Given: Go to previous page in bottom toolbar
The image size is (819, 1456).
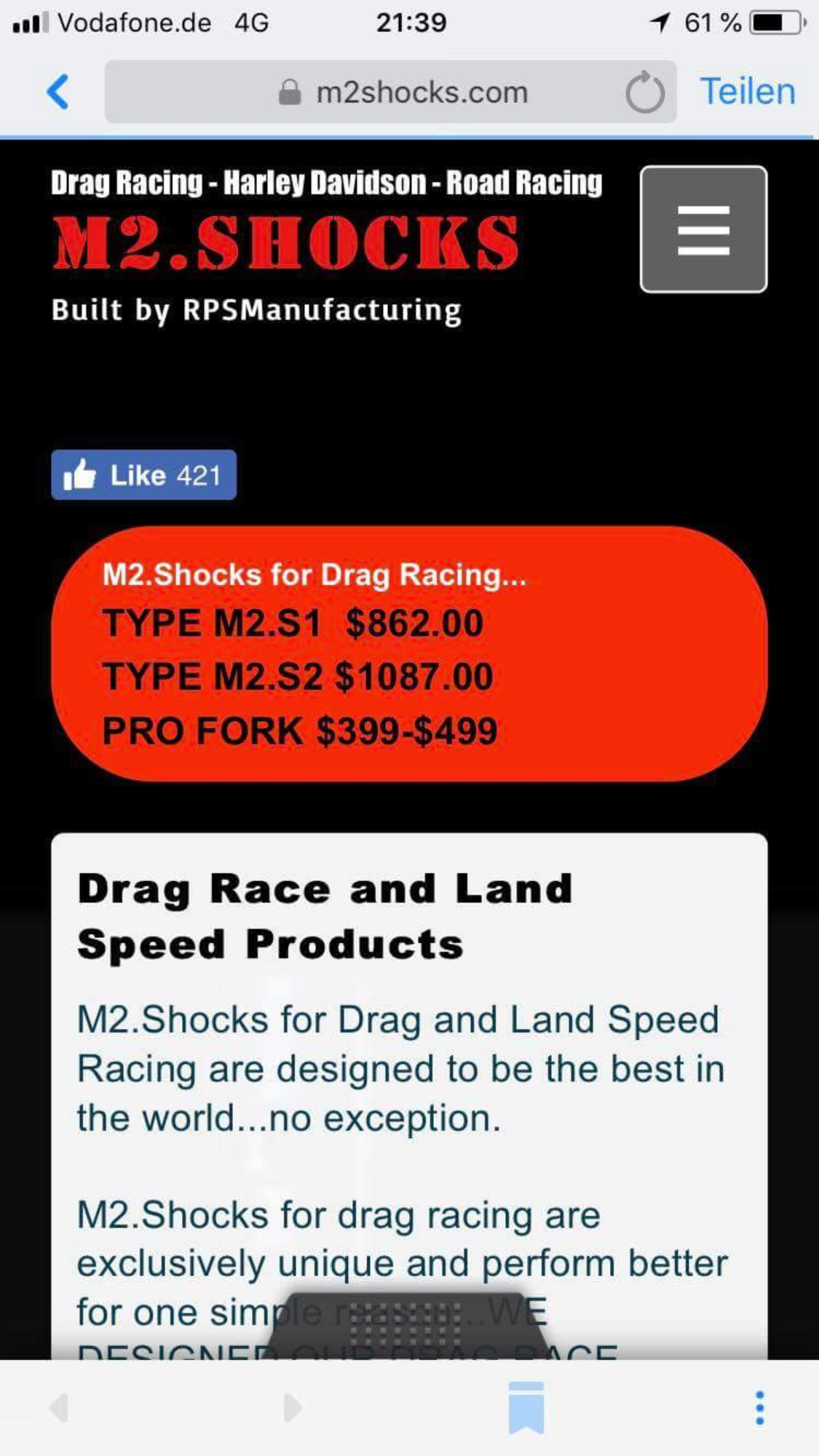Looking at the screenshot, I should point(60,1407).
